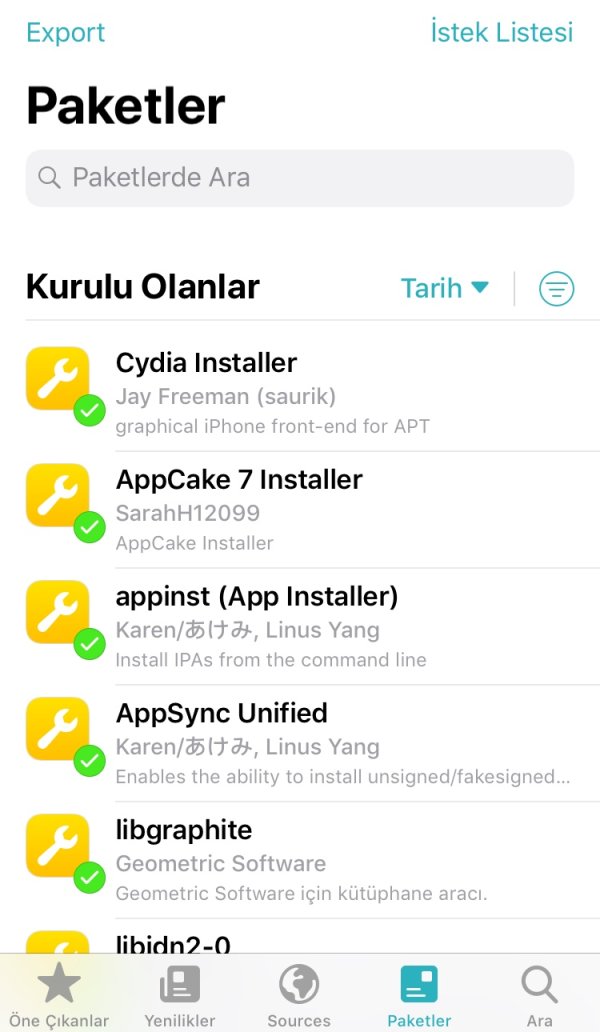Open the AppSync Unified package

[300, 744]
